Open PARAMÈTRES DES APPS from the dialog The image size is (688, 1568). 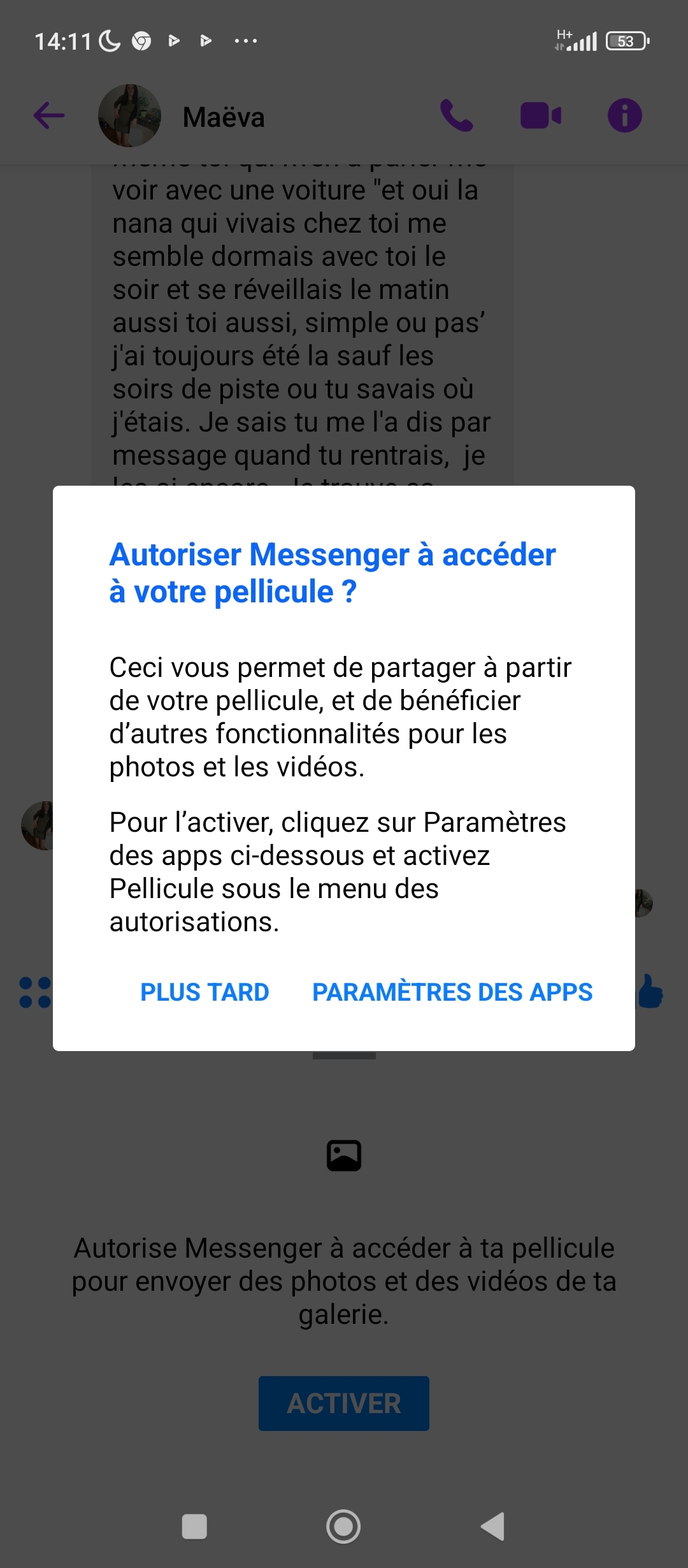point(452,992)
